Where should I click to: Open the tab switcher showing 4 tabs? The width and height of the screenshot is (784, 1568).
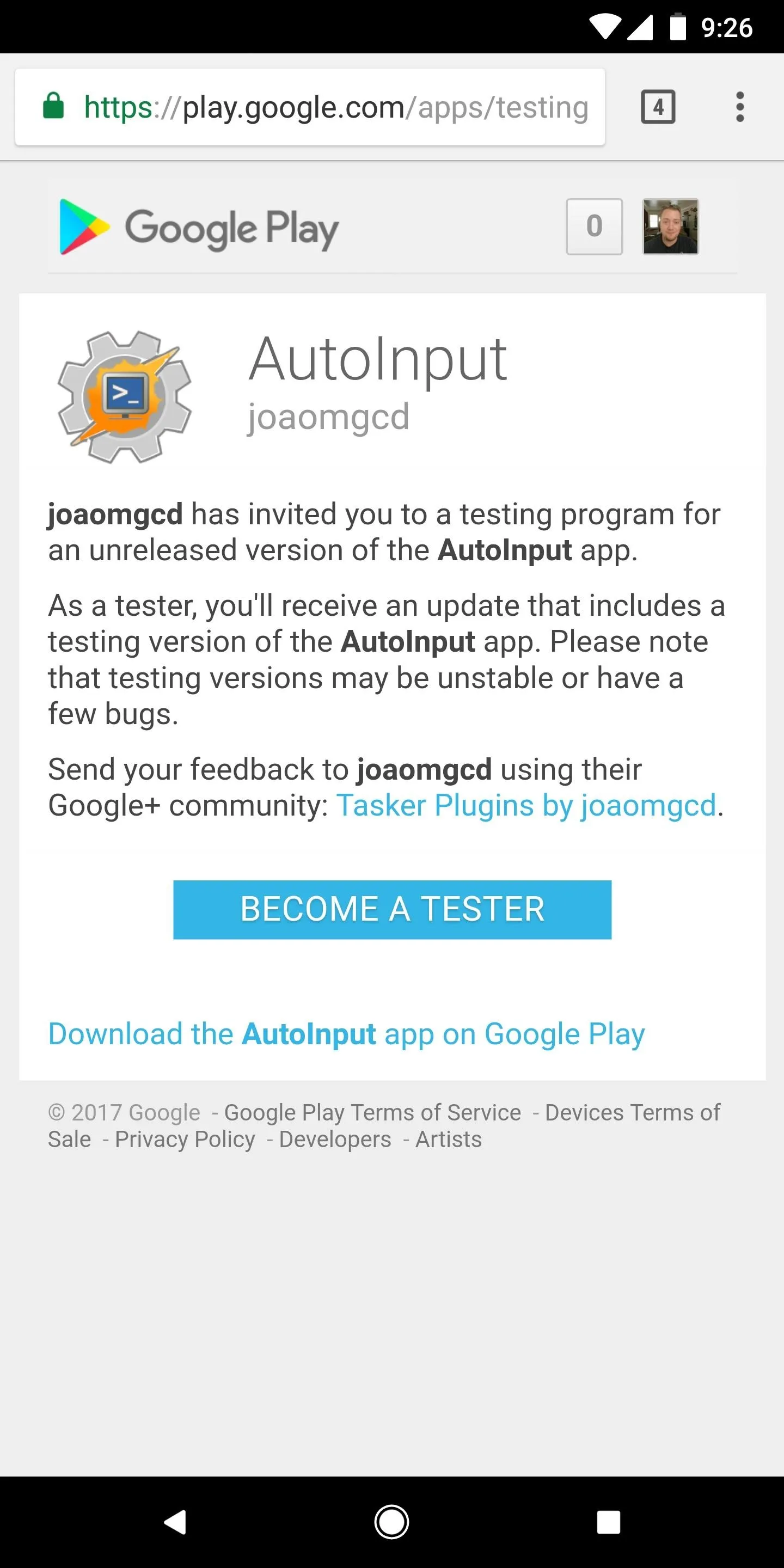[x=658, y=107]
